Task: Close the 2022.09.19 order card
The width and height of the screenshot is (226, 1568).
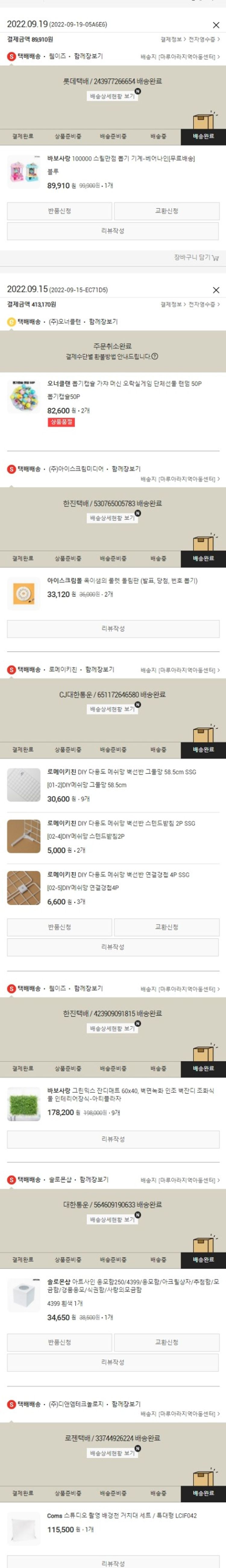Action: click(x=216, y=25)
